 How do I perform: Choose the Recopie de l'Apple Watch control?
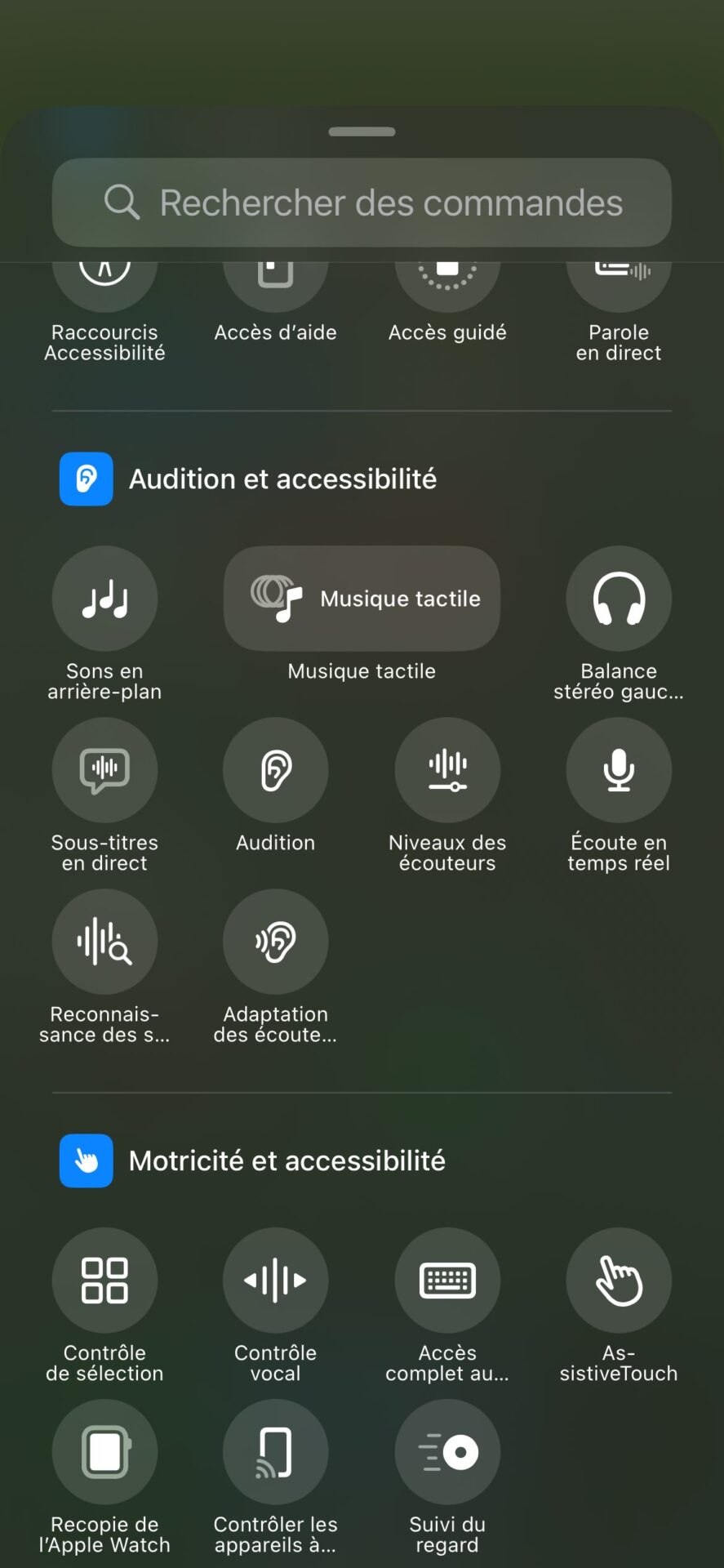104,1451
